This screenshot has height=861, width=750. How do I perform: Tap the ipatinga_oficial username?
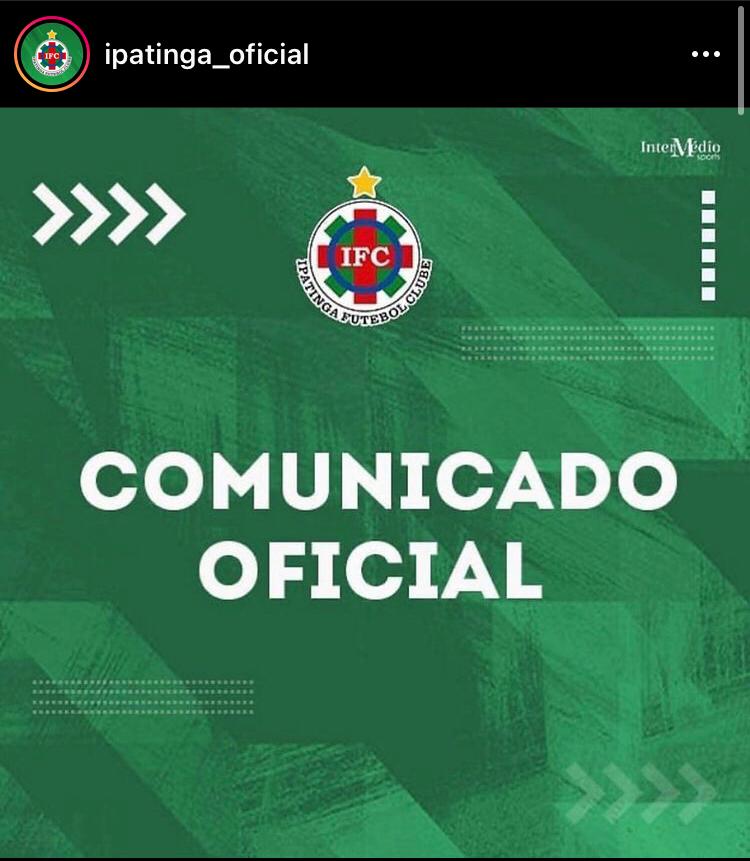[206, 54]
